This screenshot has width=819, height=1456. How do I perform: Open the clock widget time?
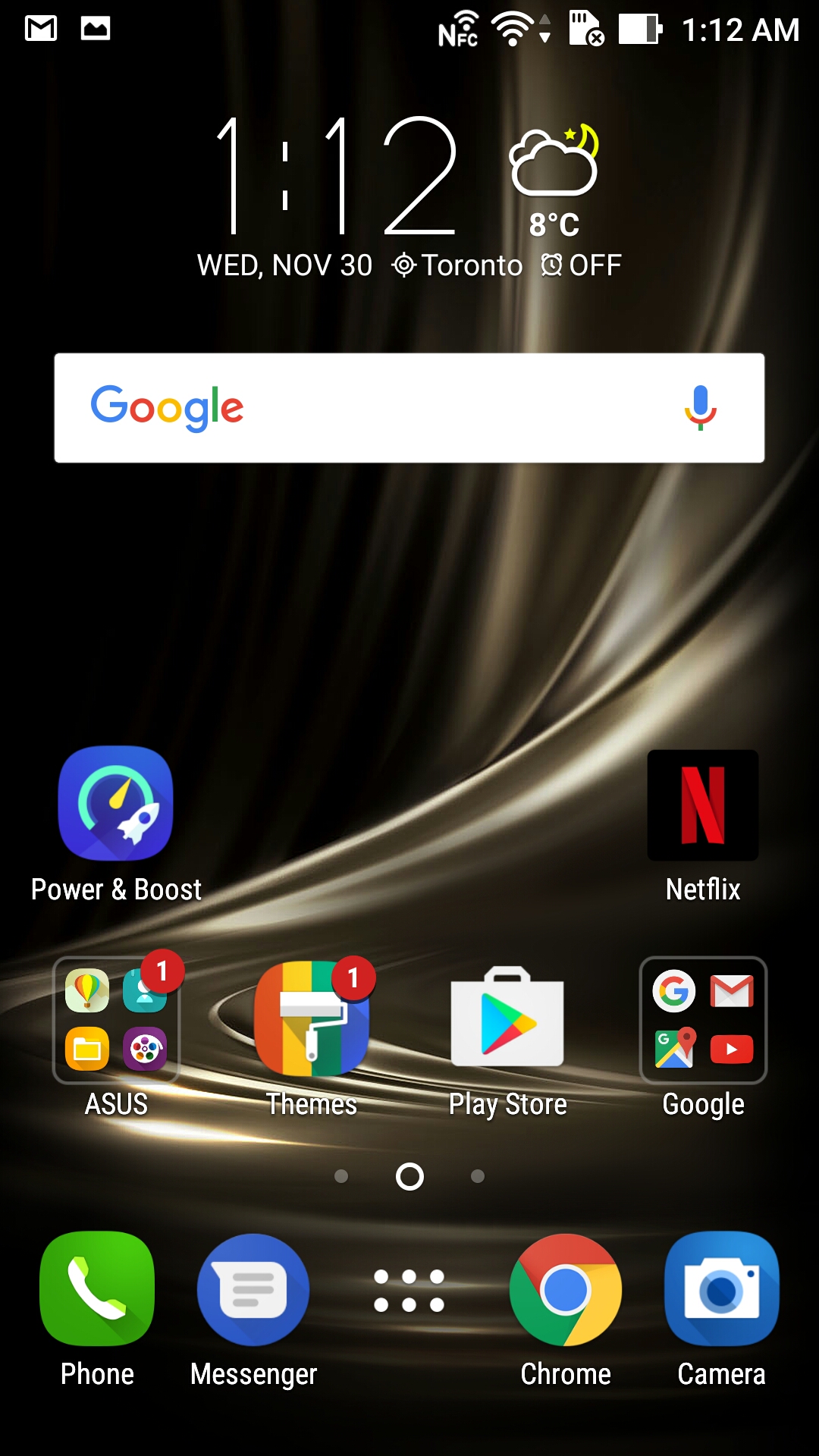pyautogui.click(x=338, y=176)
